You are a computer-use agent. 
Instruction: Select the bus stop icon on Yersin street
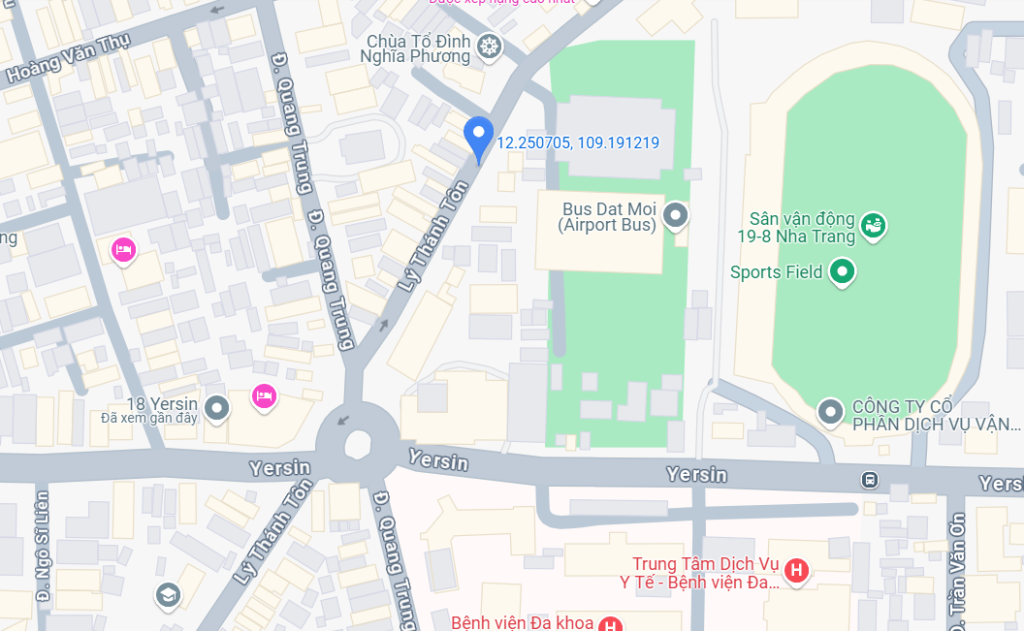870,479
